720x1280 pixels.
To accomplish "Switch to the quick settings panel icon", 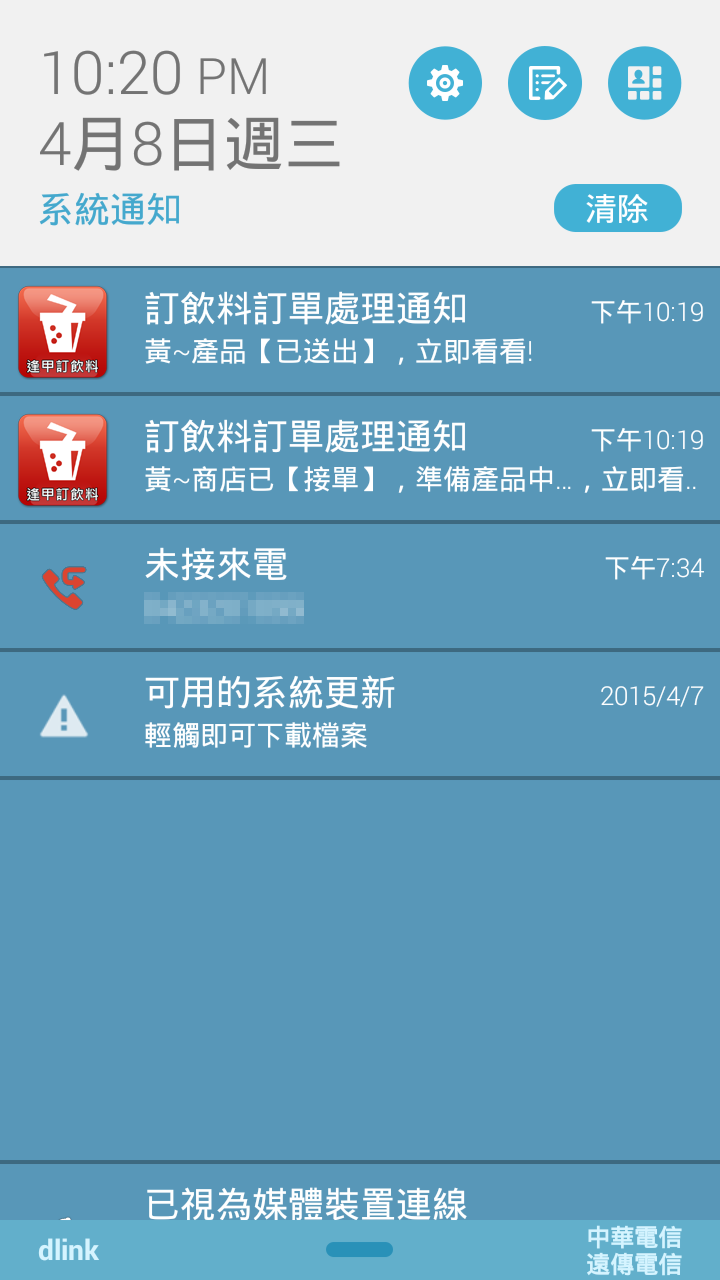I will click(x=645, y=83).
